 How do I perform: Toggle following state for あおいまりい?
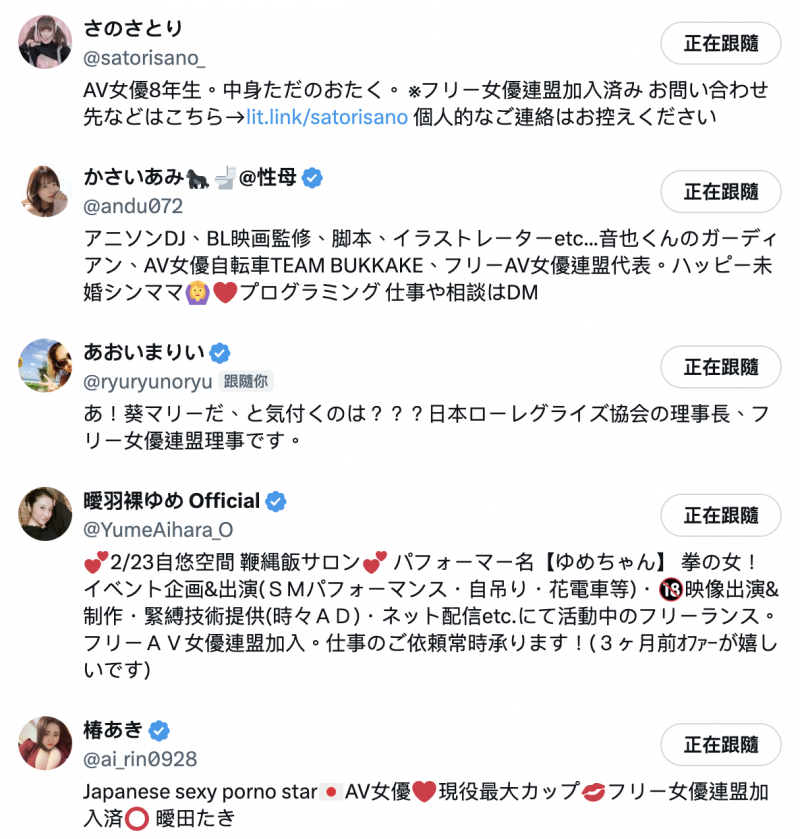click(x=719, y=366)
